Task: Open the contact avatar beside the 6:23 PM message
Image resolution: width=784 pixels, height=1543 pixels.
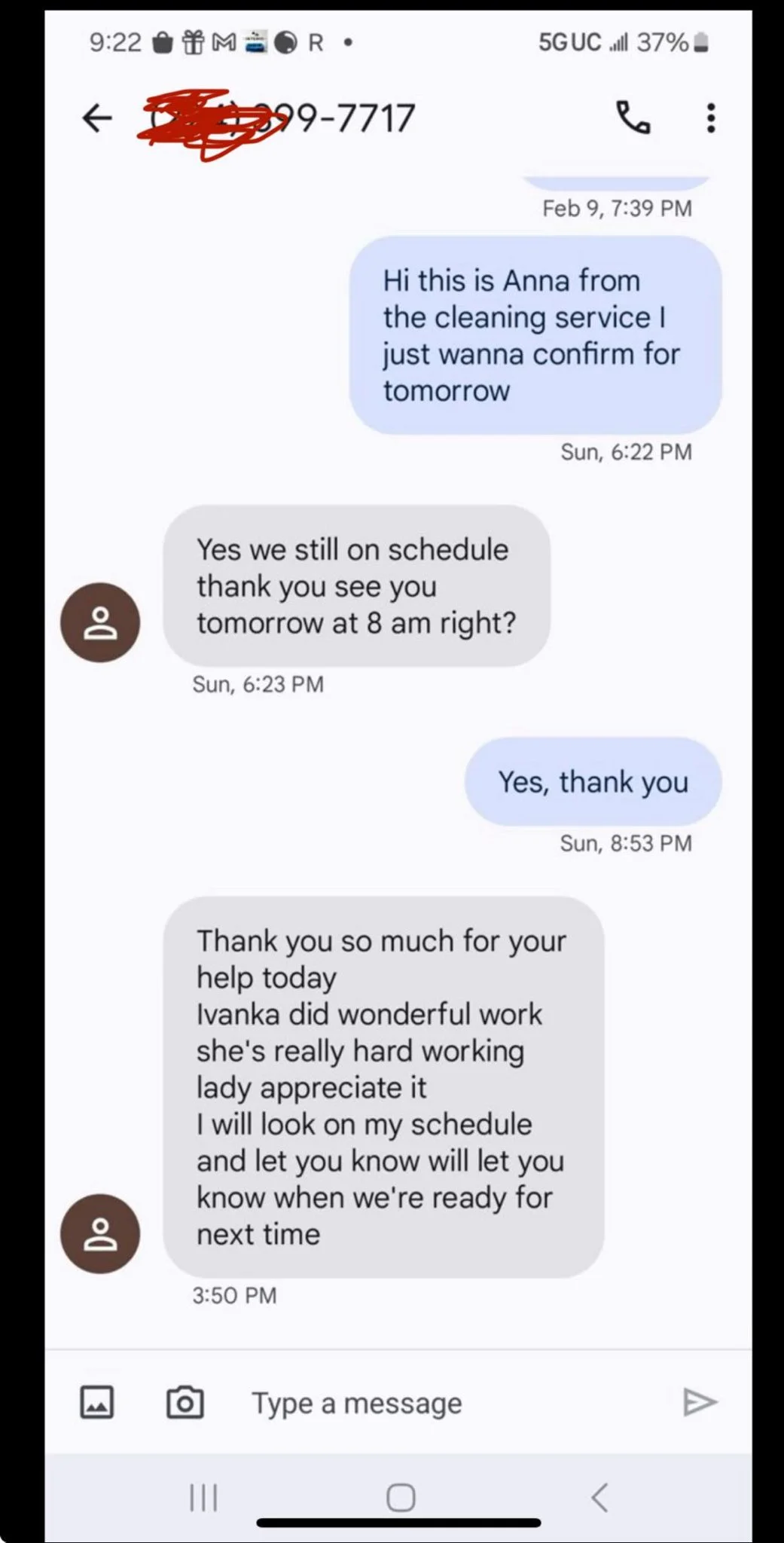Action: [100, 622]
